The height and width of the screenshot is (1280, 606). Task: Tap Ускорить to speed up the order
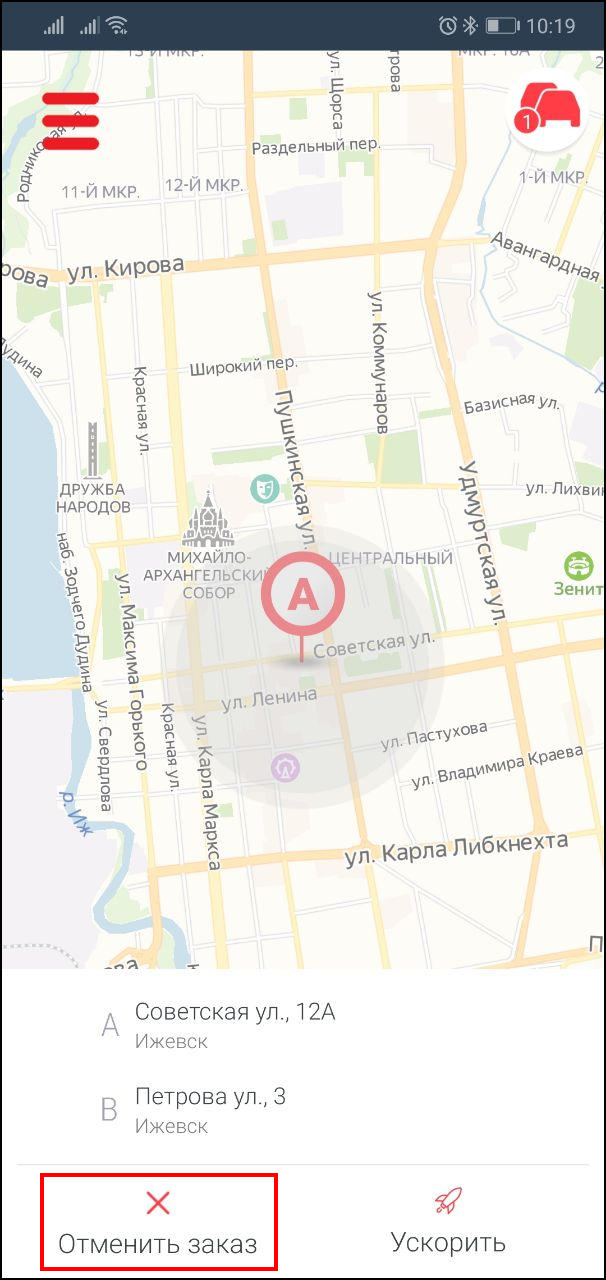tap(448, 1224)
